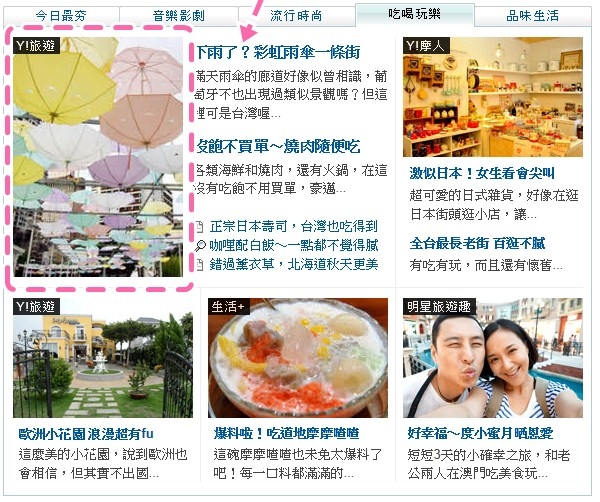Open the 歐洲小花園浪漫超有fu link

[86, 433]
